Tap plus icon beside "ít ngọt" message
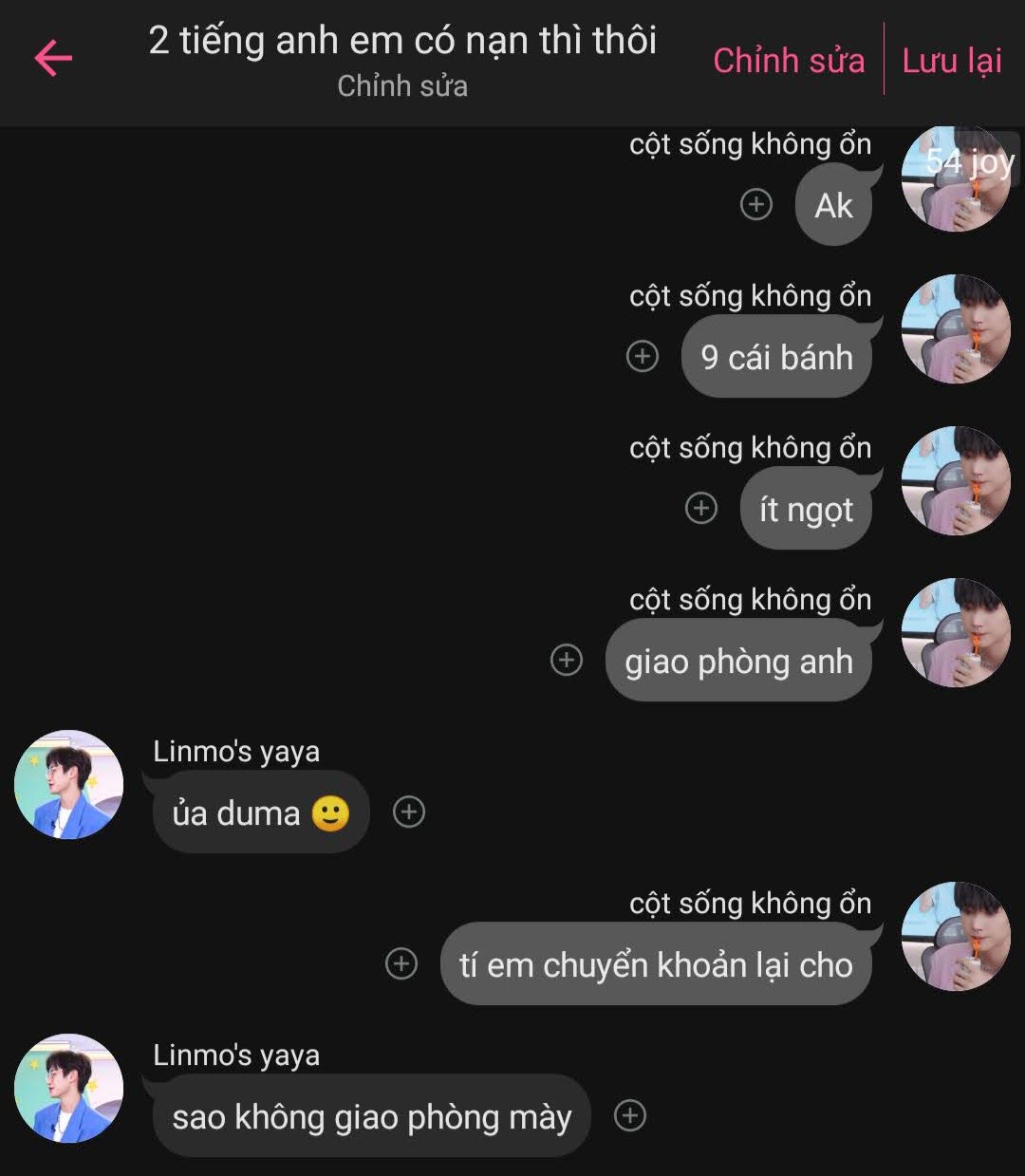1025x1176 pixels. pos(701,508)
